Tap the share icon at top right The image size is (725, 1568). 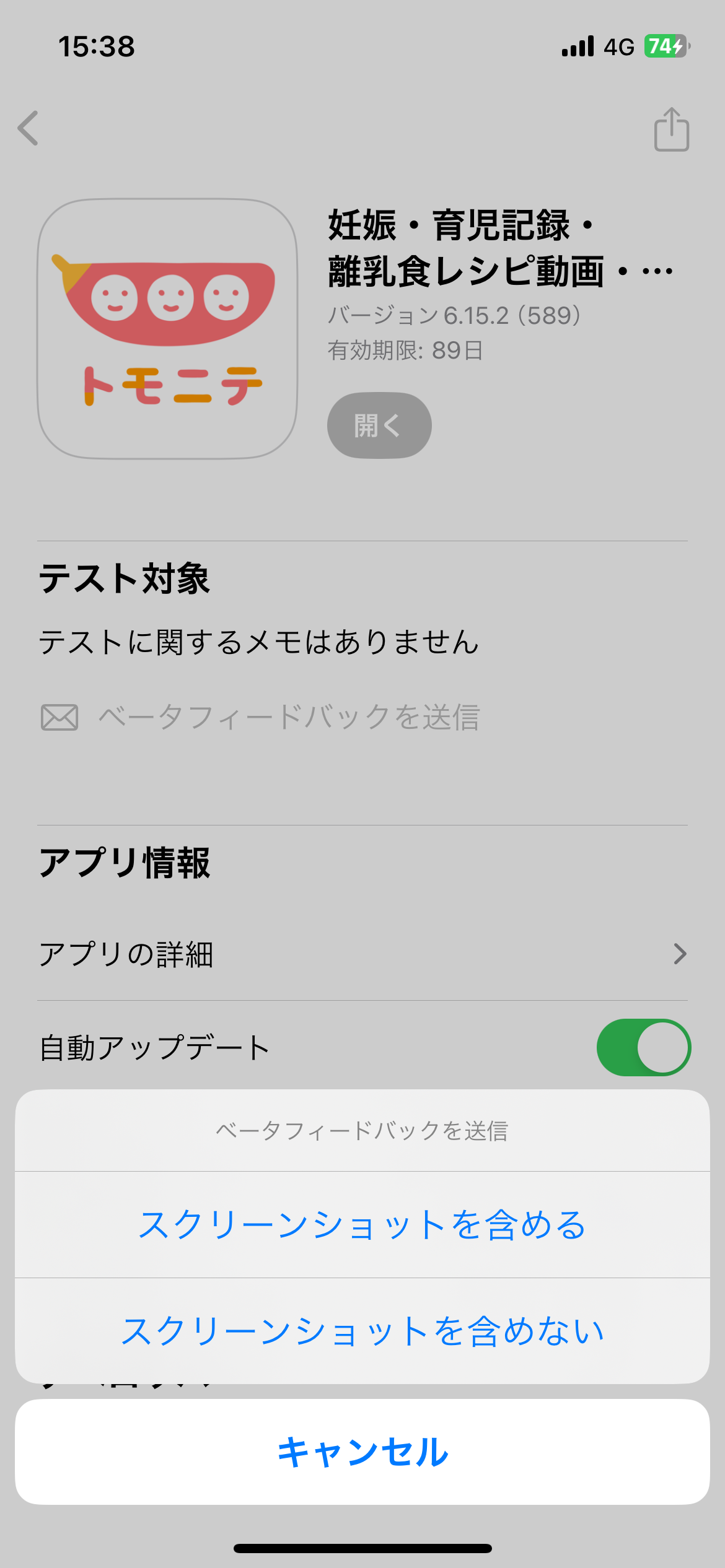pos(672,130)
